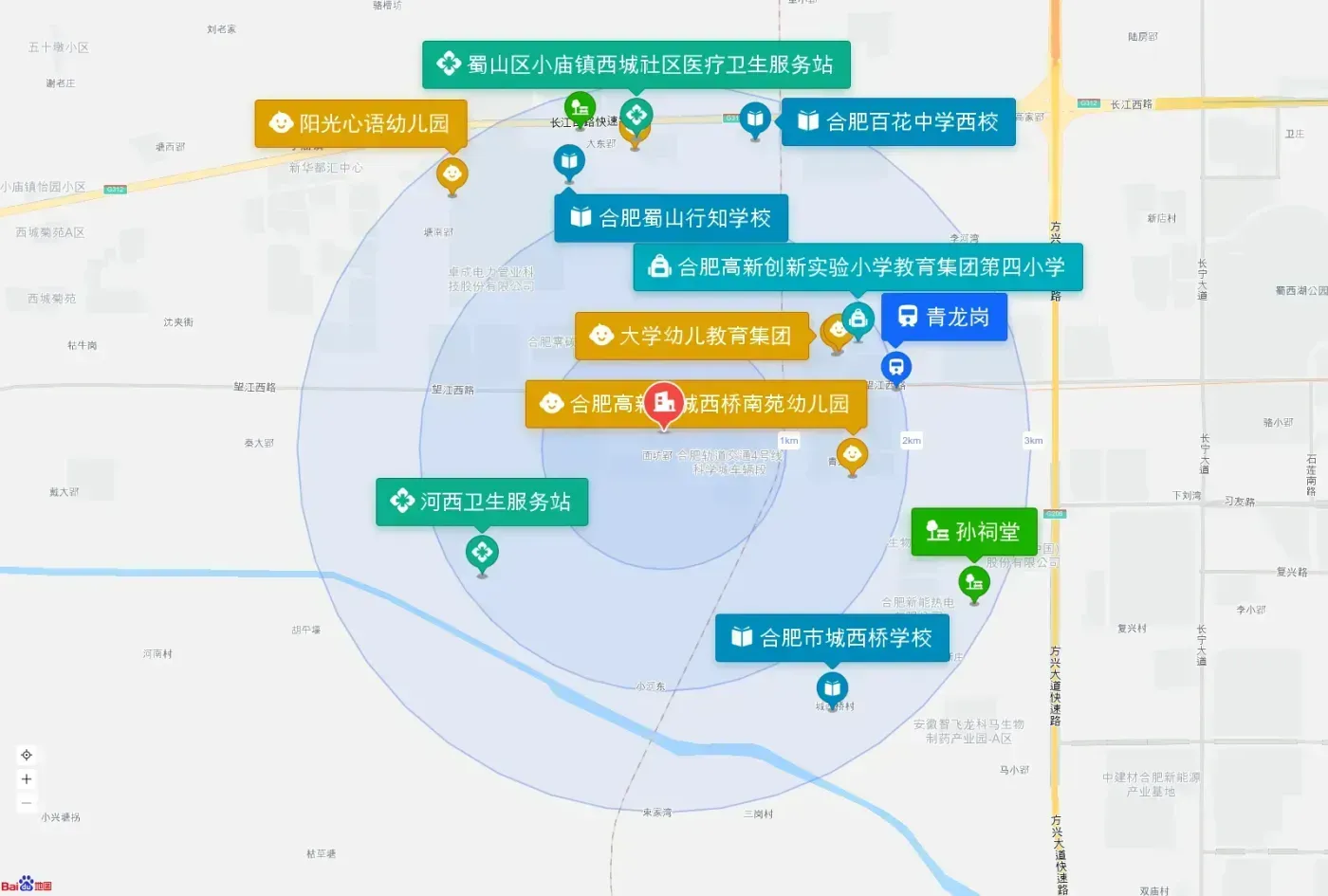
Task: Tap the locate-me crosshair button
Action: (27, 755)
